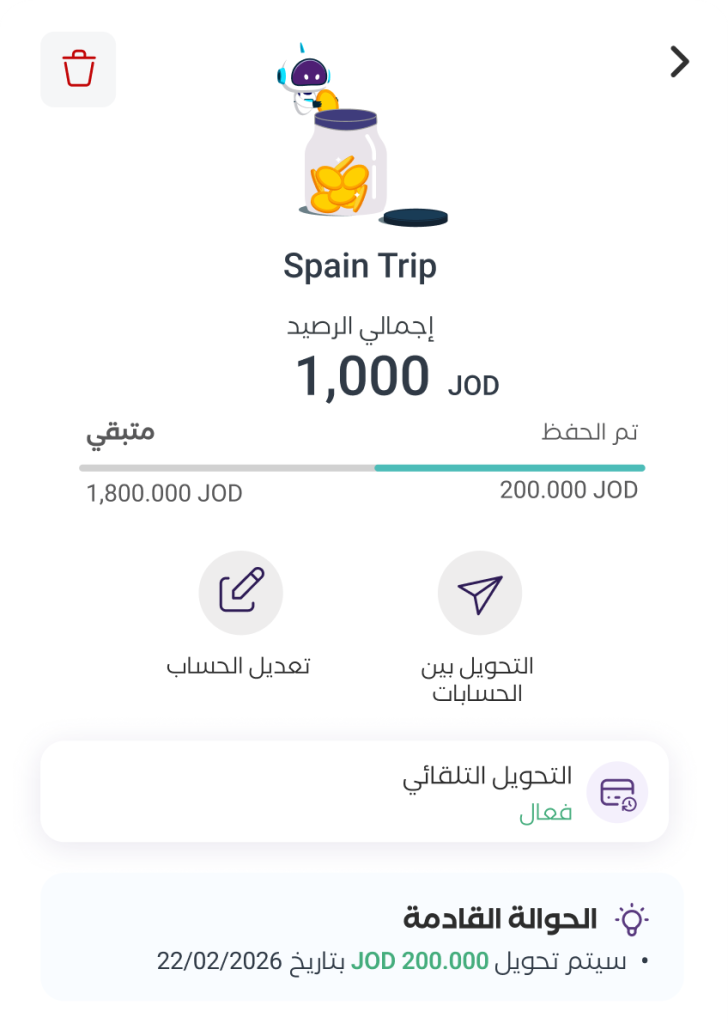Edit the account with the pencil button
The image size is (728, 1024).
241,593
